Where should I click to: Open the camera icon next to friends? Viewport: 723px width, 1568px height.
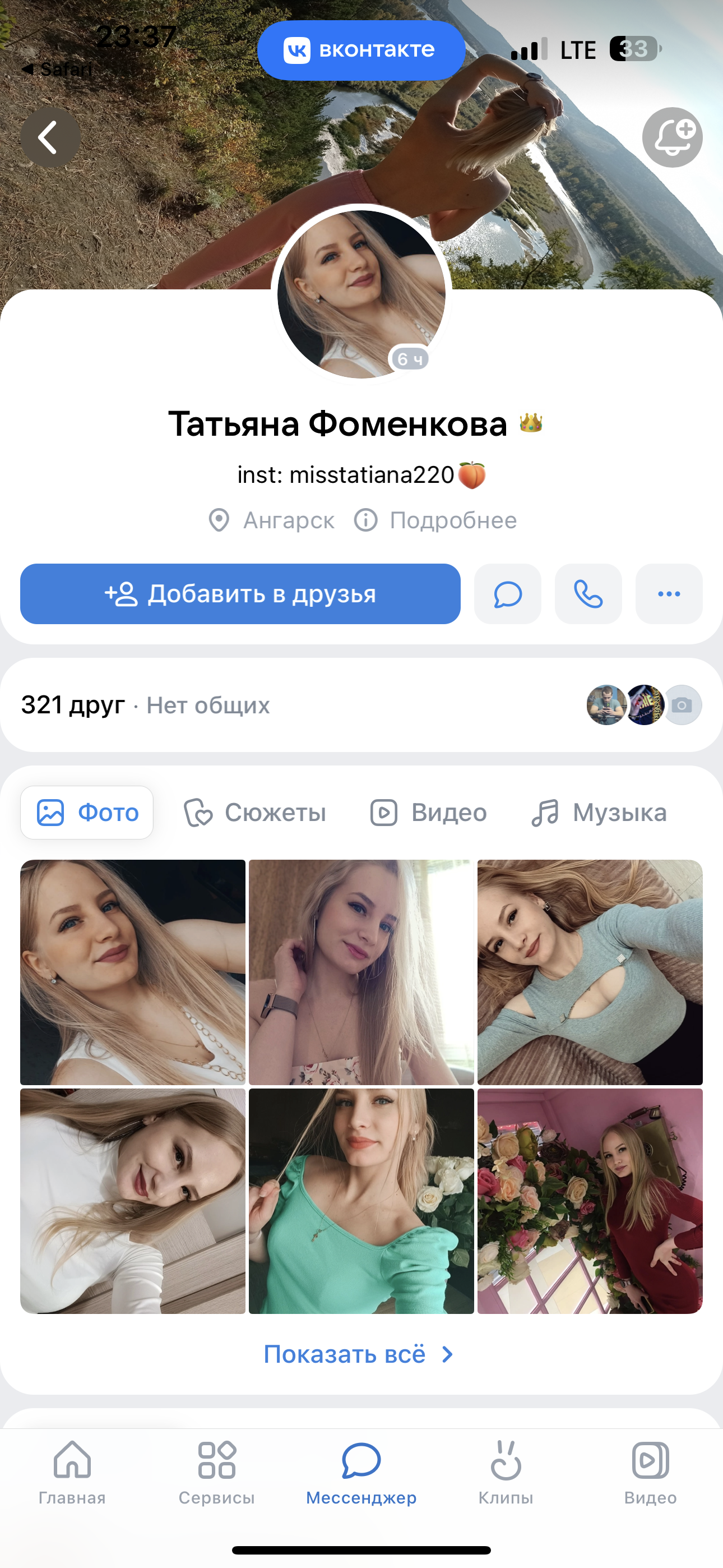(684, 705)
